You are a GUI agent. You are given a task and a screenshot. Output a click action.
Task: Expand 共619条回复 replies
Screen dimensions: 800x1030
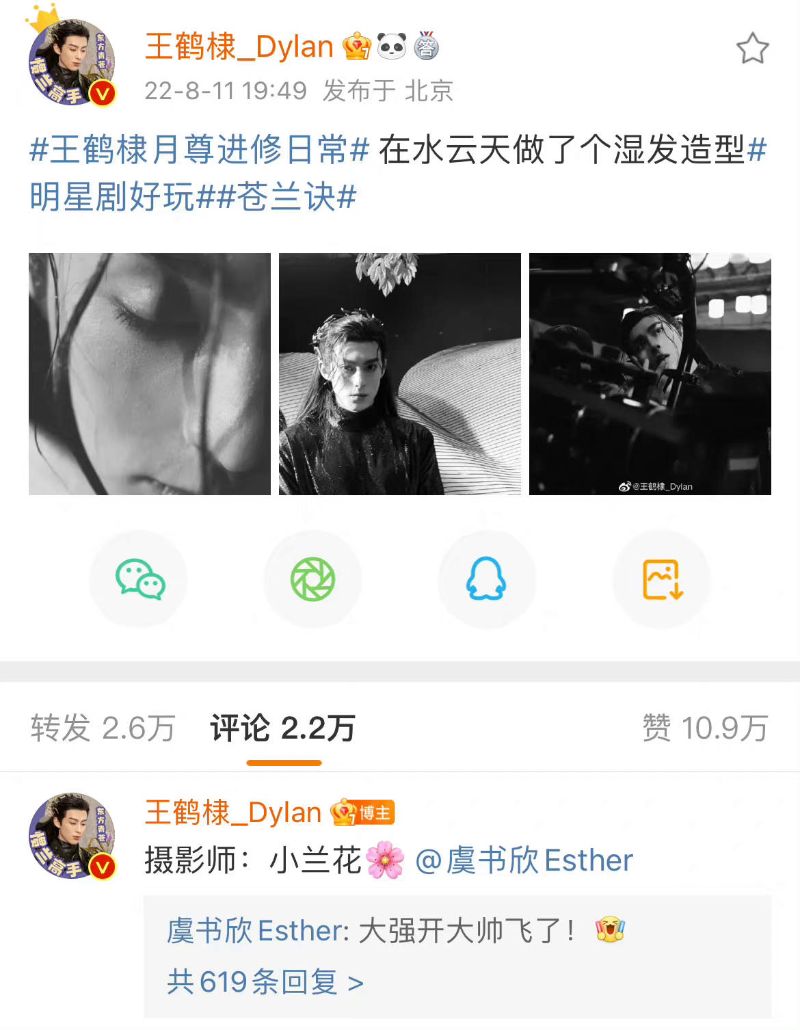point(265,982)
